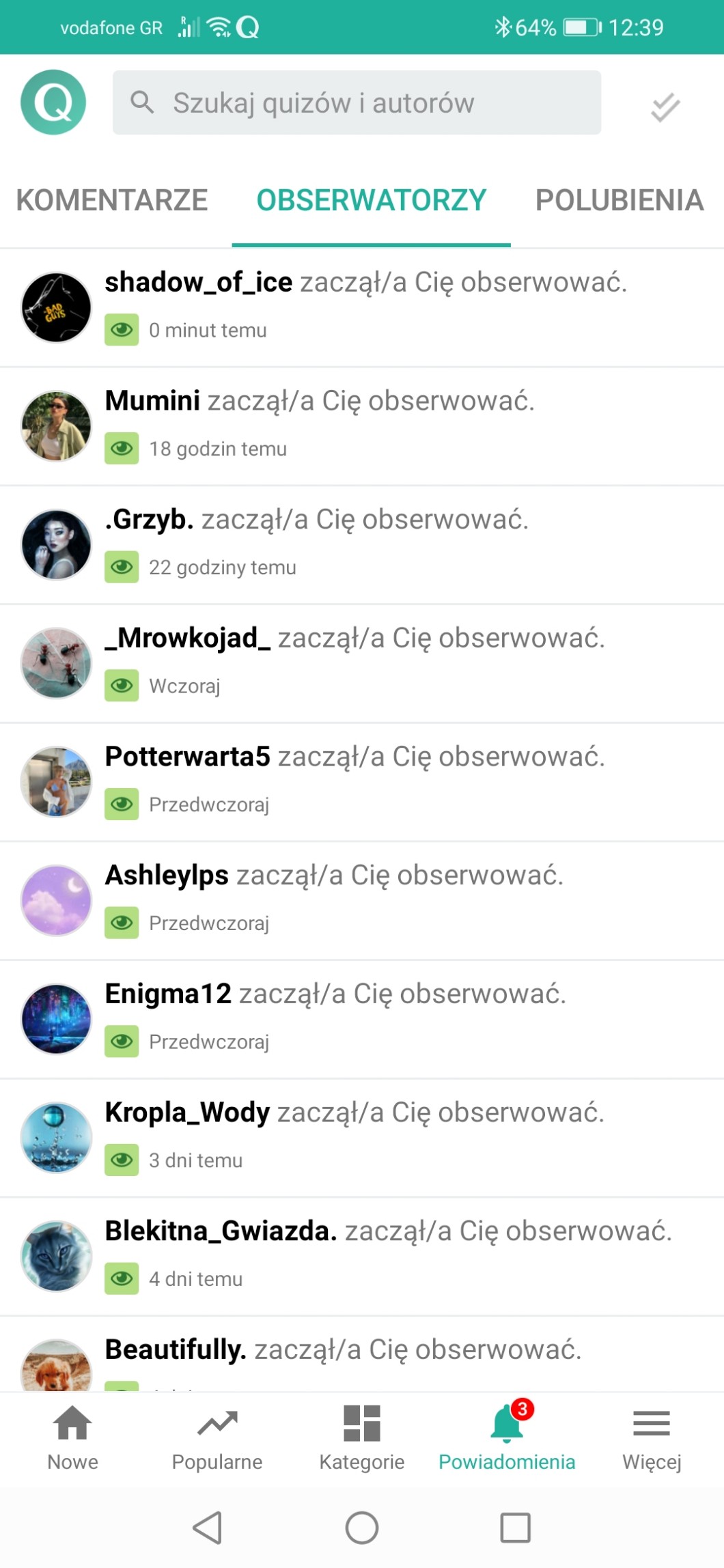Switch to the Komentarze tab
724x1568 pixels.
coord(112,201)
